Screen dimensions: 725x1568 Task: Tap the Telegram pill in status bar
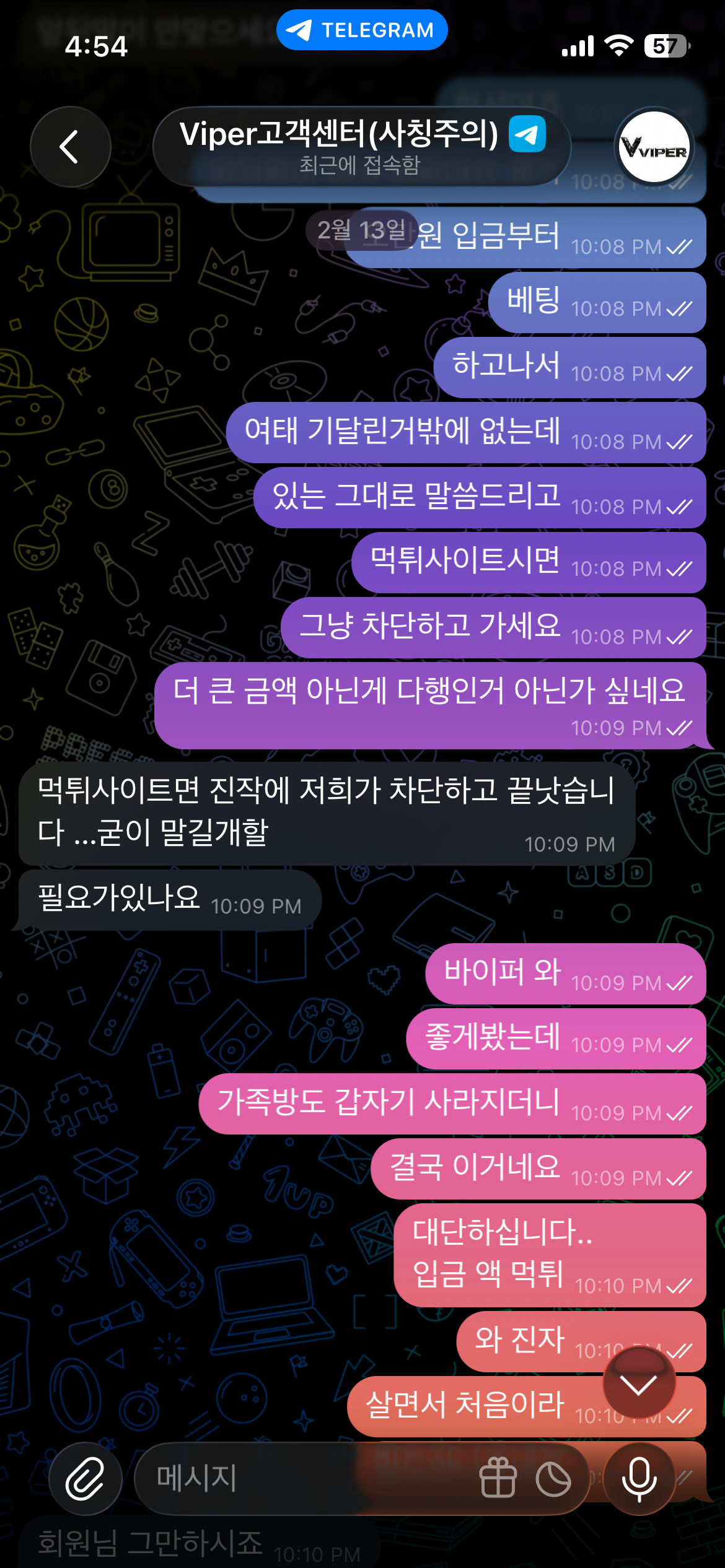(362, 30)
